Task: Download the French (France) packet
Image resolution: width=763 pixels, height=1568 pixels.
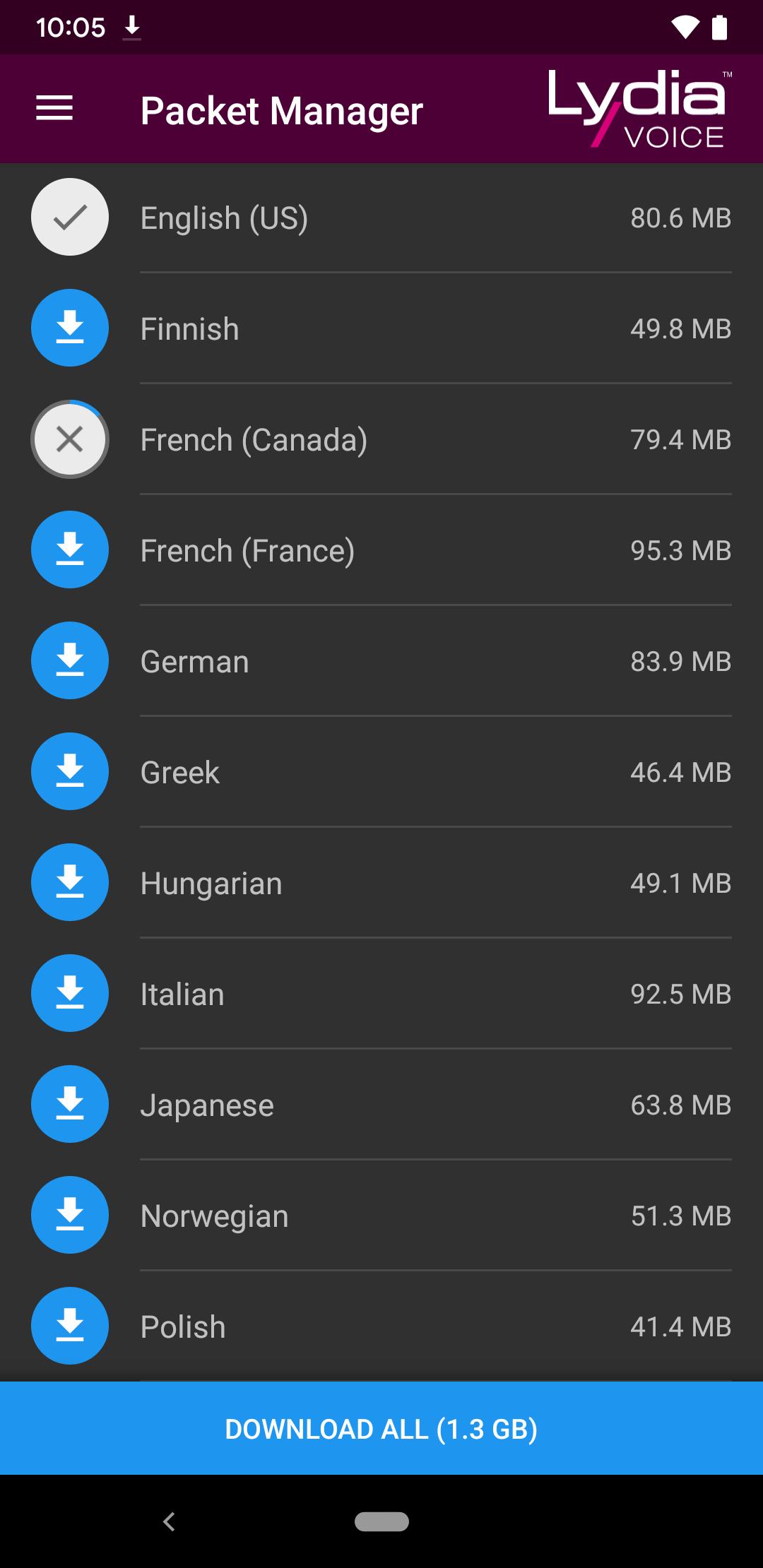Action: [x=70, y=550]
